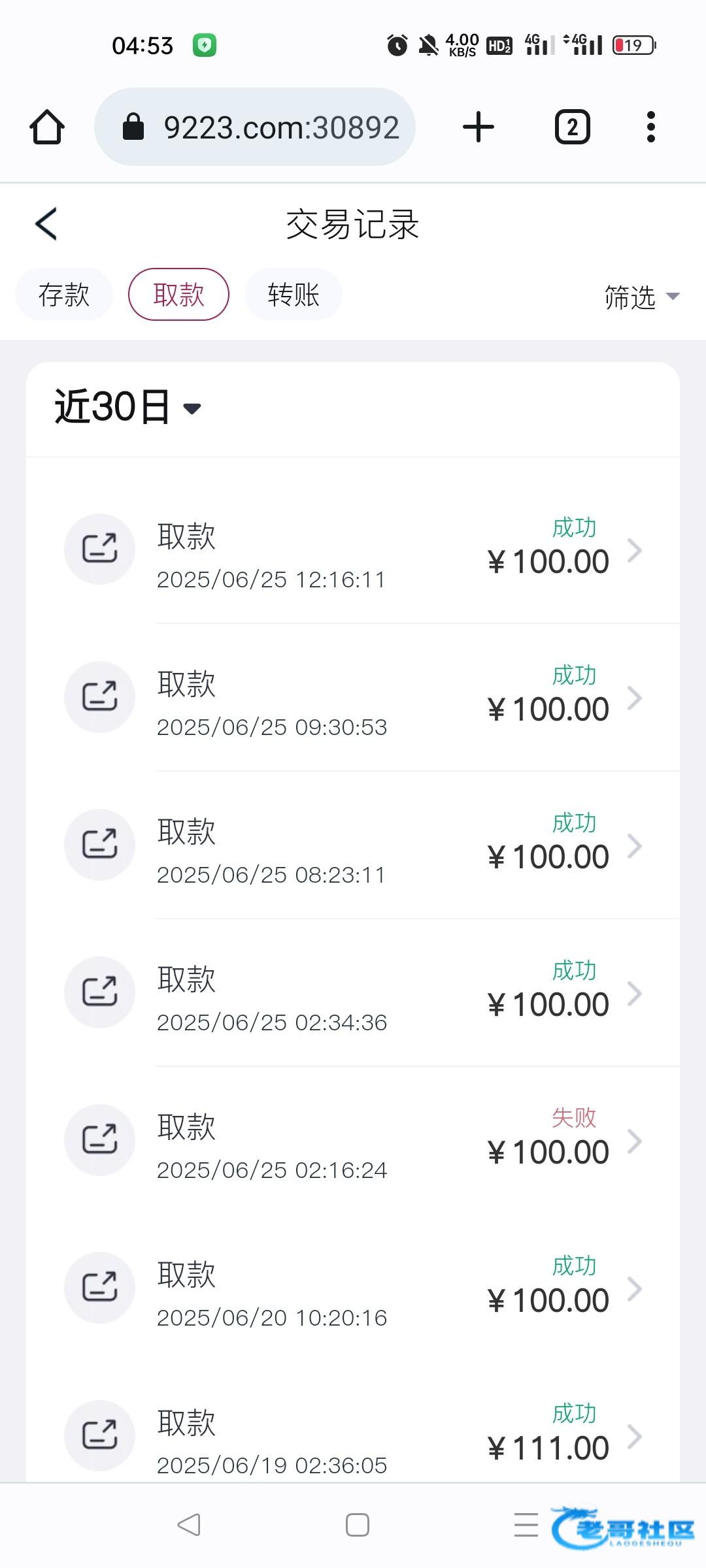View the withdrawal dated 2025/06/20 10:20:16
Image resolution: width=706 pixels, height=1568 pixels.
click(x=353, y=1288)
